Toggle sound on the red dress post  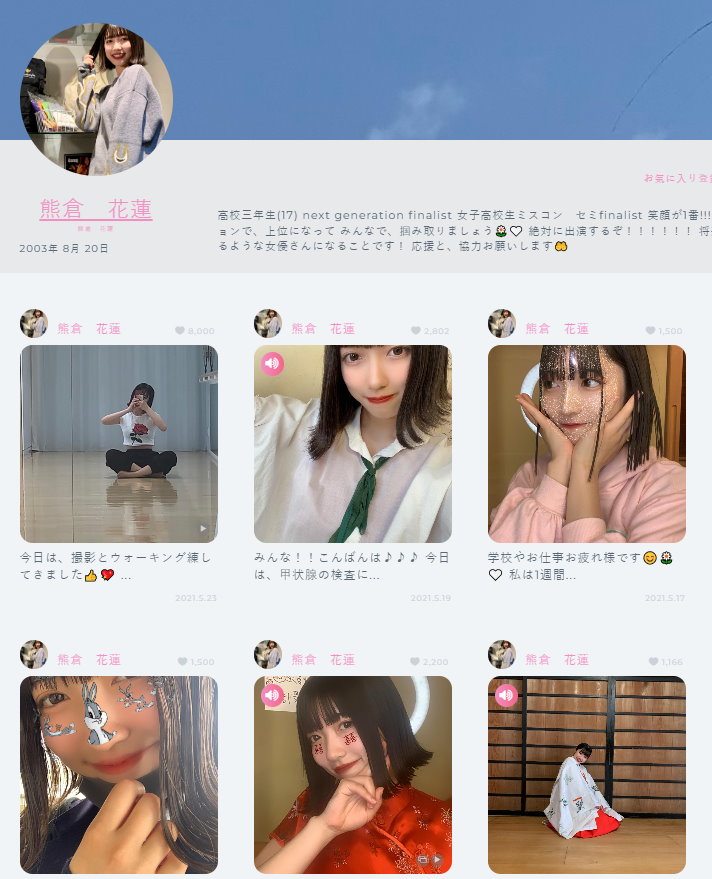[x=272, y=694]
